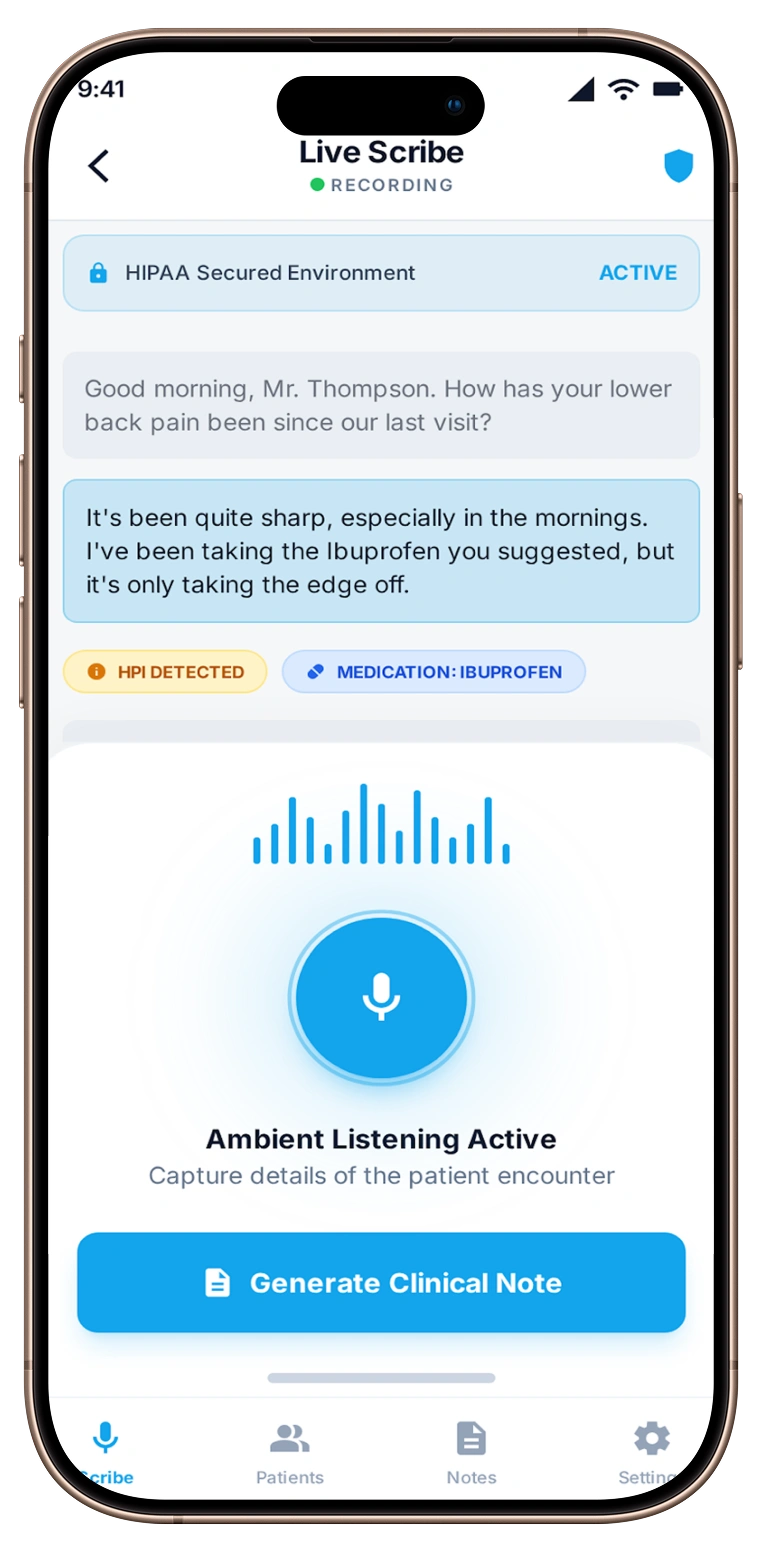Image resolution: width=763 pixels, height=1552 pixels.
Task: Tap the microphone recording button
Action: click(381, 997)
